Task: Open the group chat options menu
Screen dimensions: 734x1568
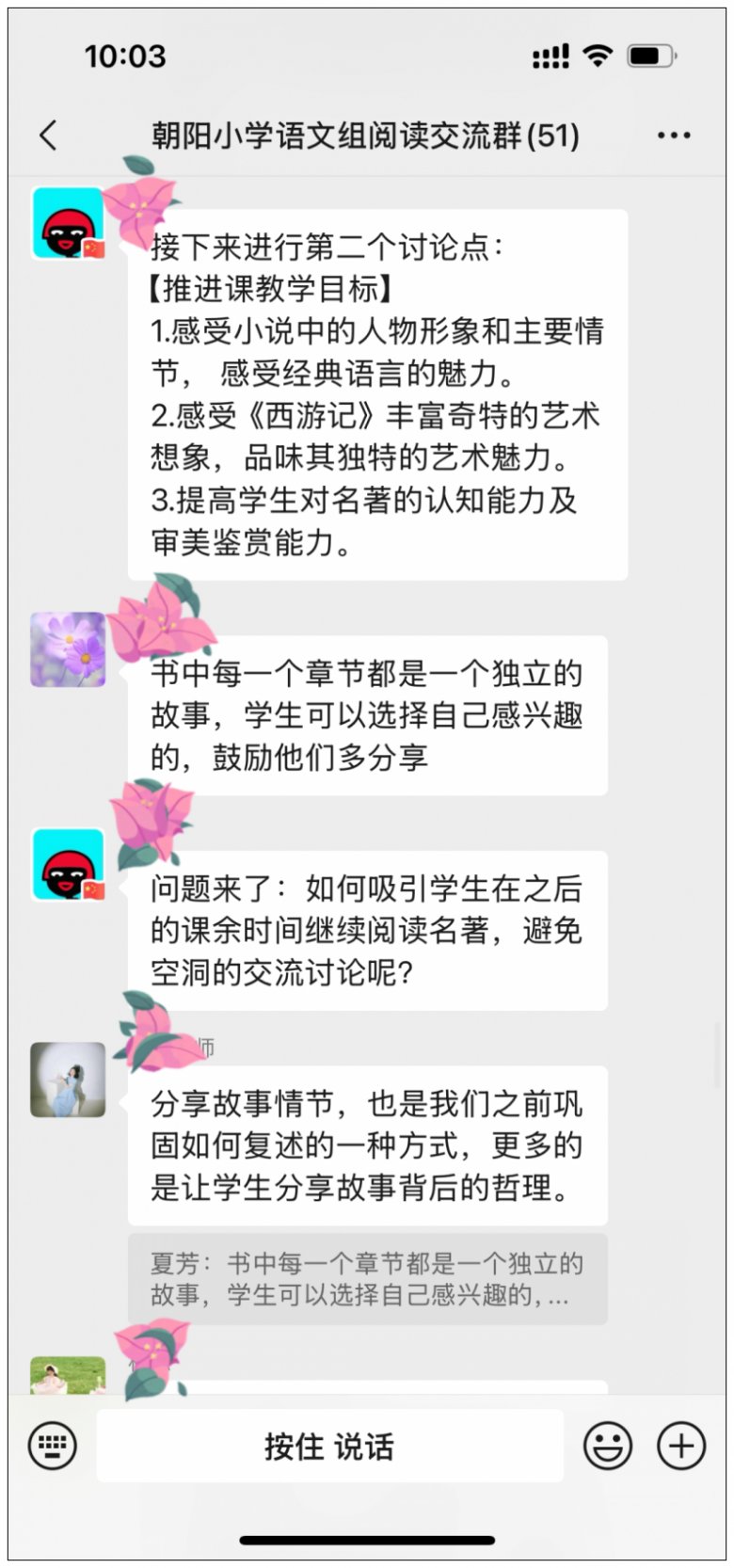Action: pos(674,136)
